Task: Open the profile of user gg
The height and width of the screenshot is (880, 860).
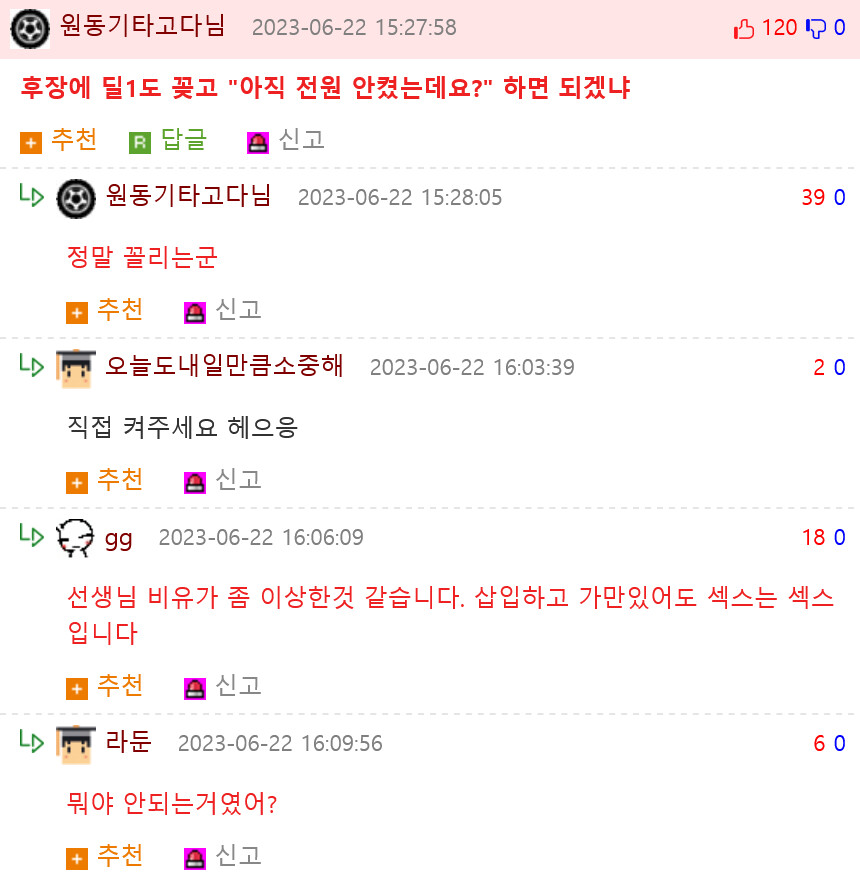Action: tap(118, 538)
